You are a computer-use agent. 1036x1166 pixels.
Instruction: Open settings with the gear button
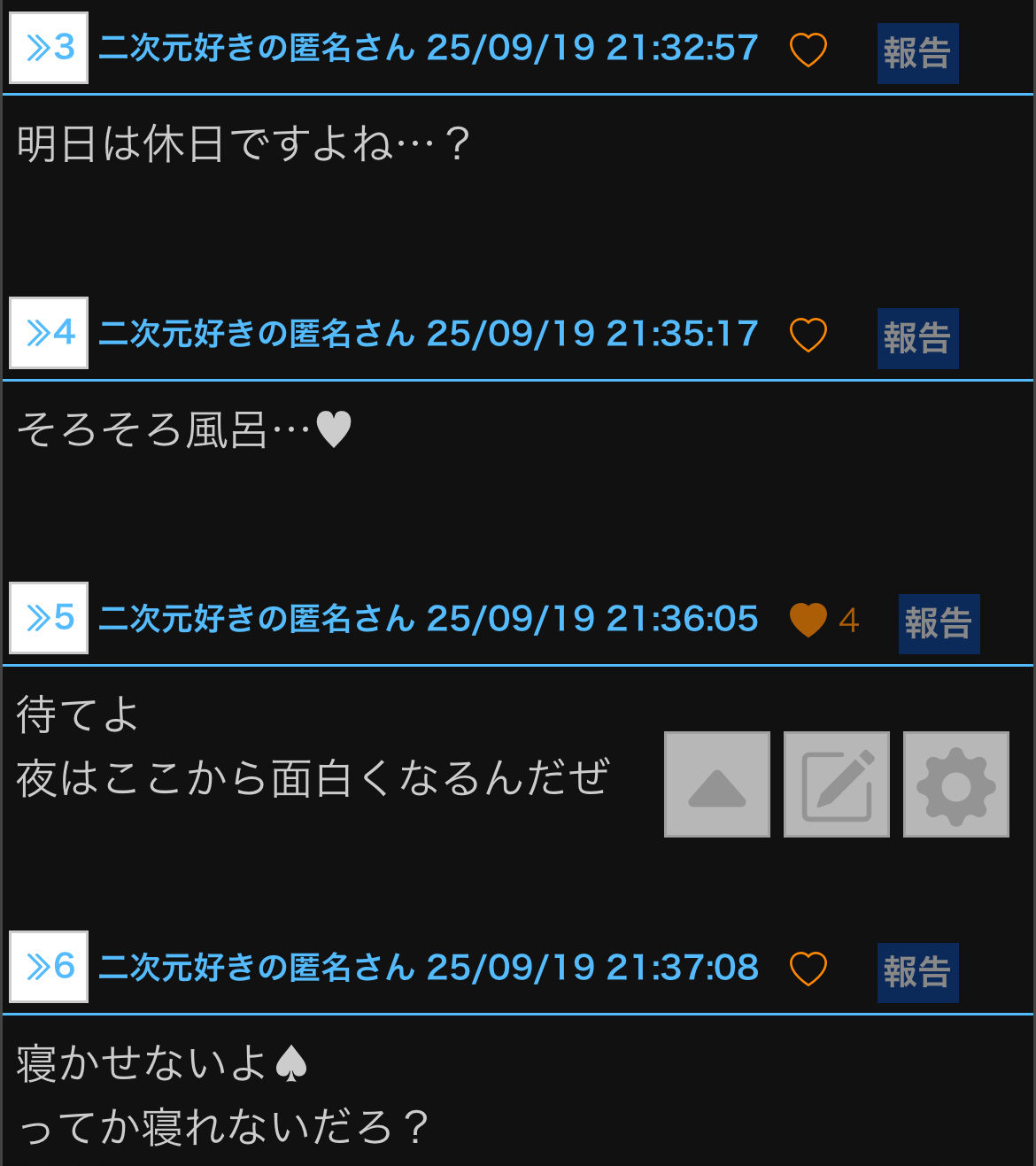(x=955, y=784)
